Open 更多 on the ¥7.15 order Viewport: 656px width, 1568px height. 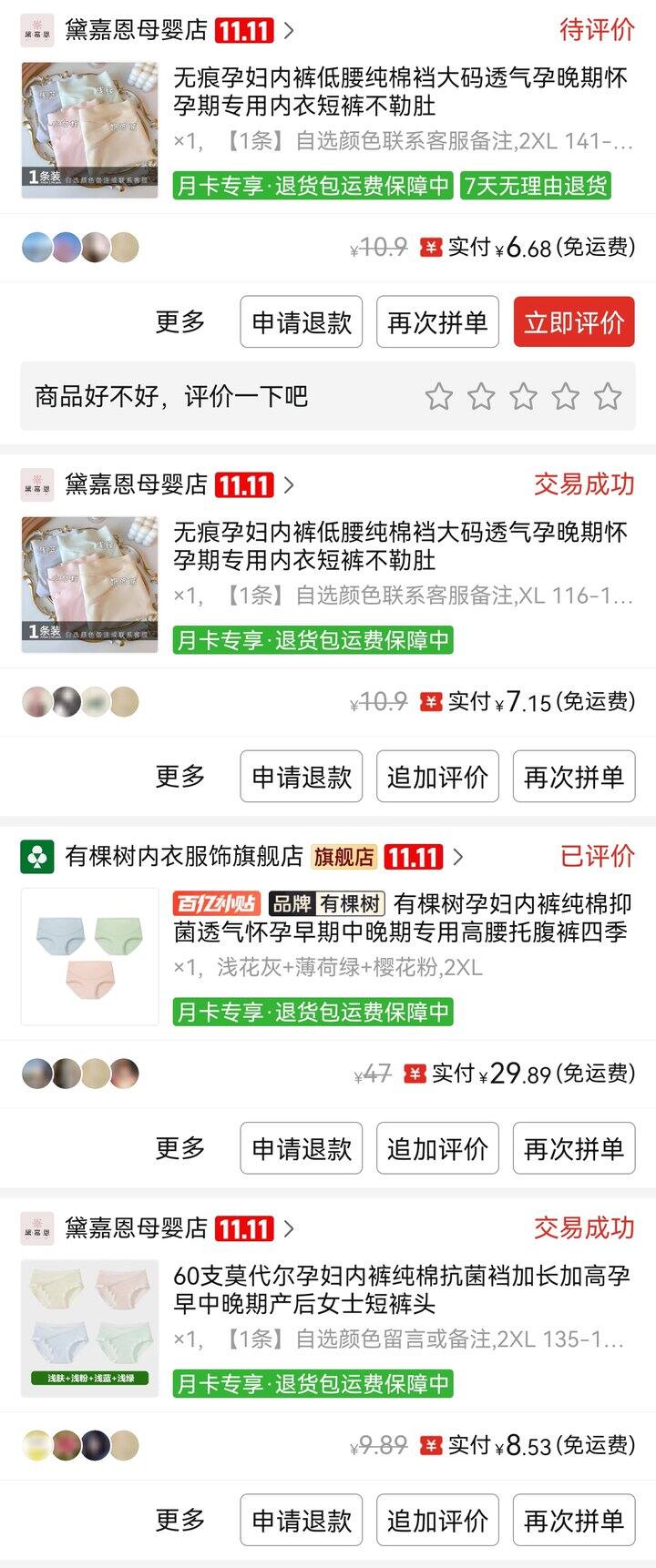[179, 777]
